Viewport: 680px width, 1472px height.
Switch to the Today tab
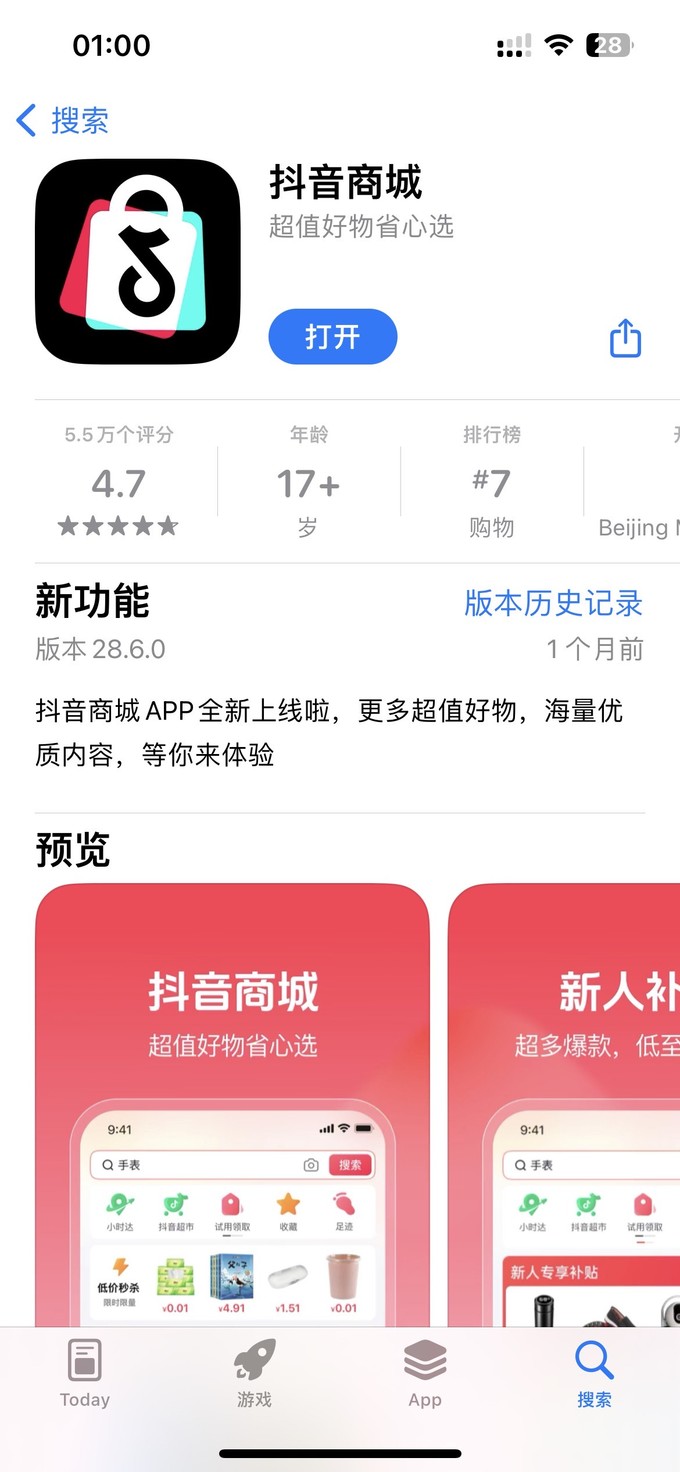pos(85,1374)
